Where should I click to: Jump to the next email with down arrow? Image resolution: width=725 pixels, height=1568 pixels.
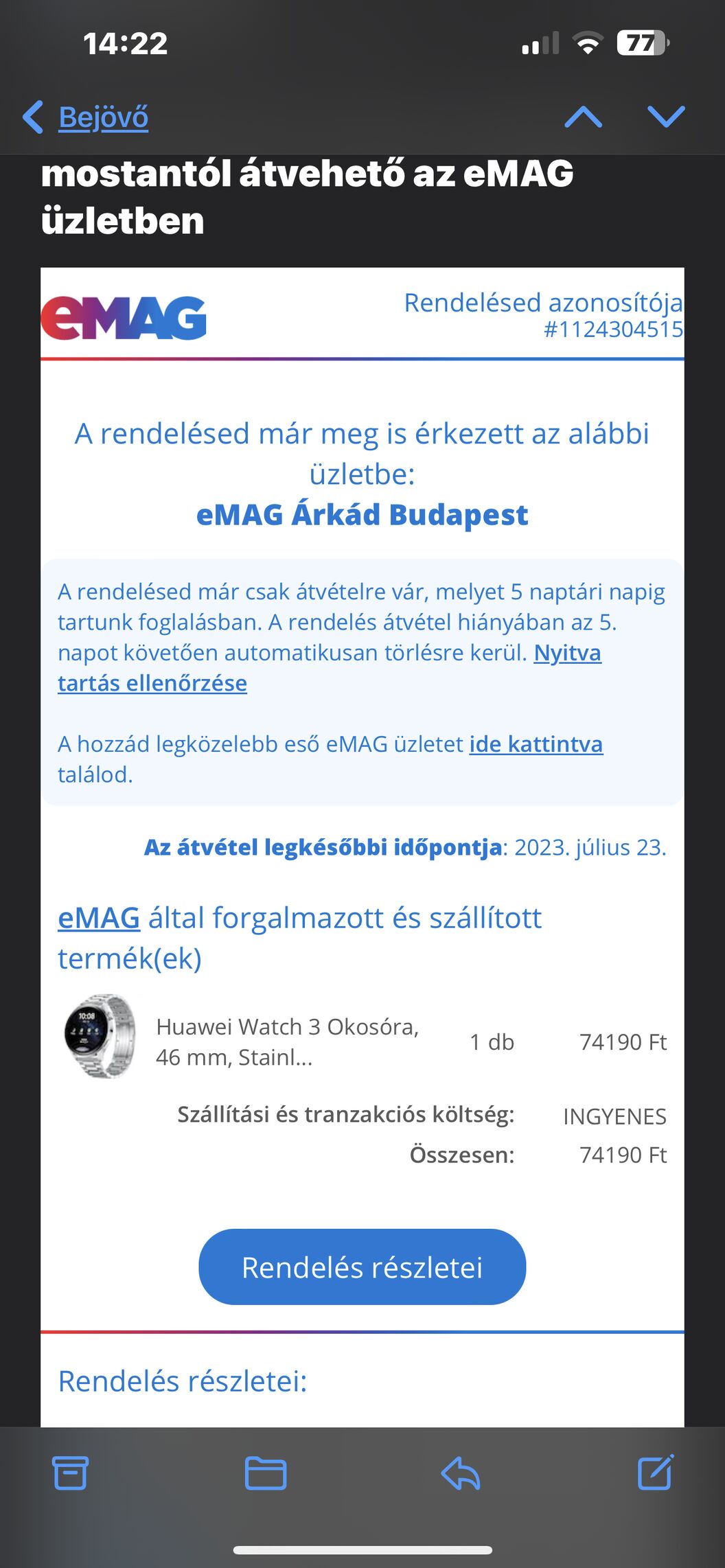coord(666,117)
